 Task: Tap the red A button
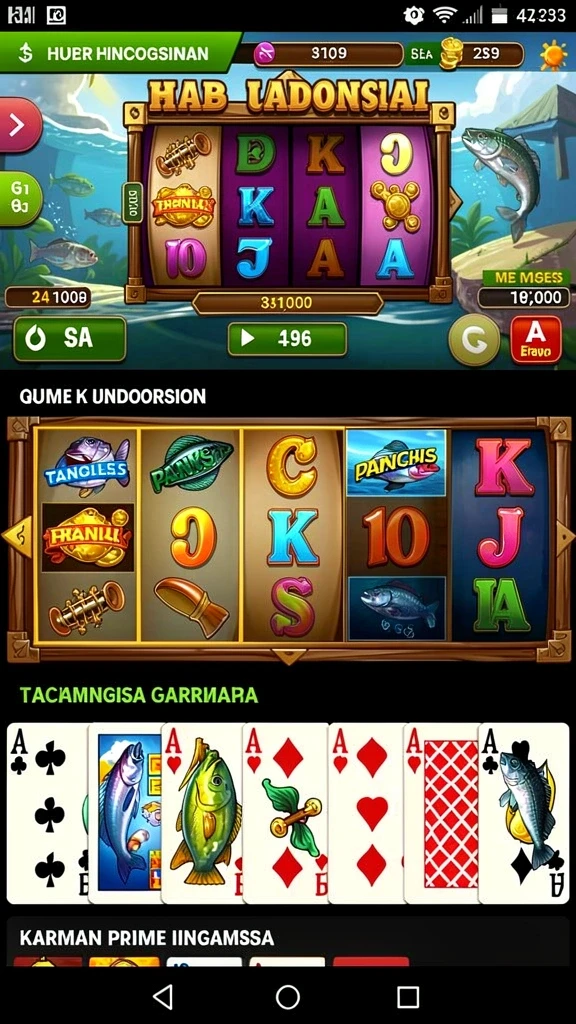tap(536, 340)
